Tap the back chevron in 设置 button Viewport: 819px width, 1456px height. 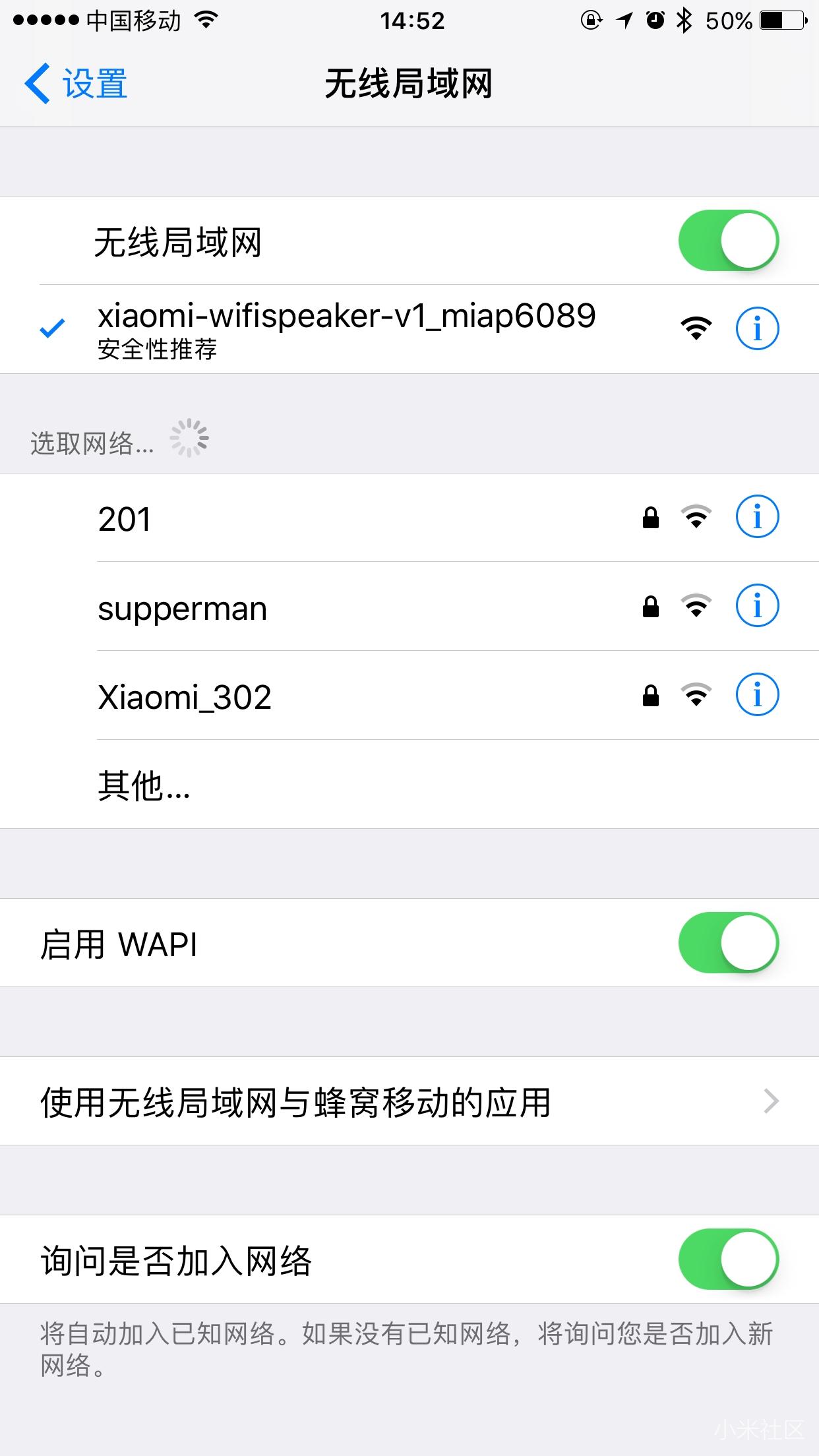pos(40,83)
